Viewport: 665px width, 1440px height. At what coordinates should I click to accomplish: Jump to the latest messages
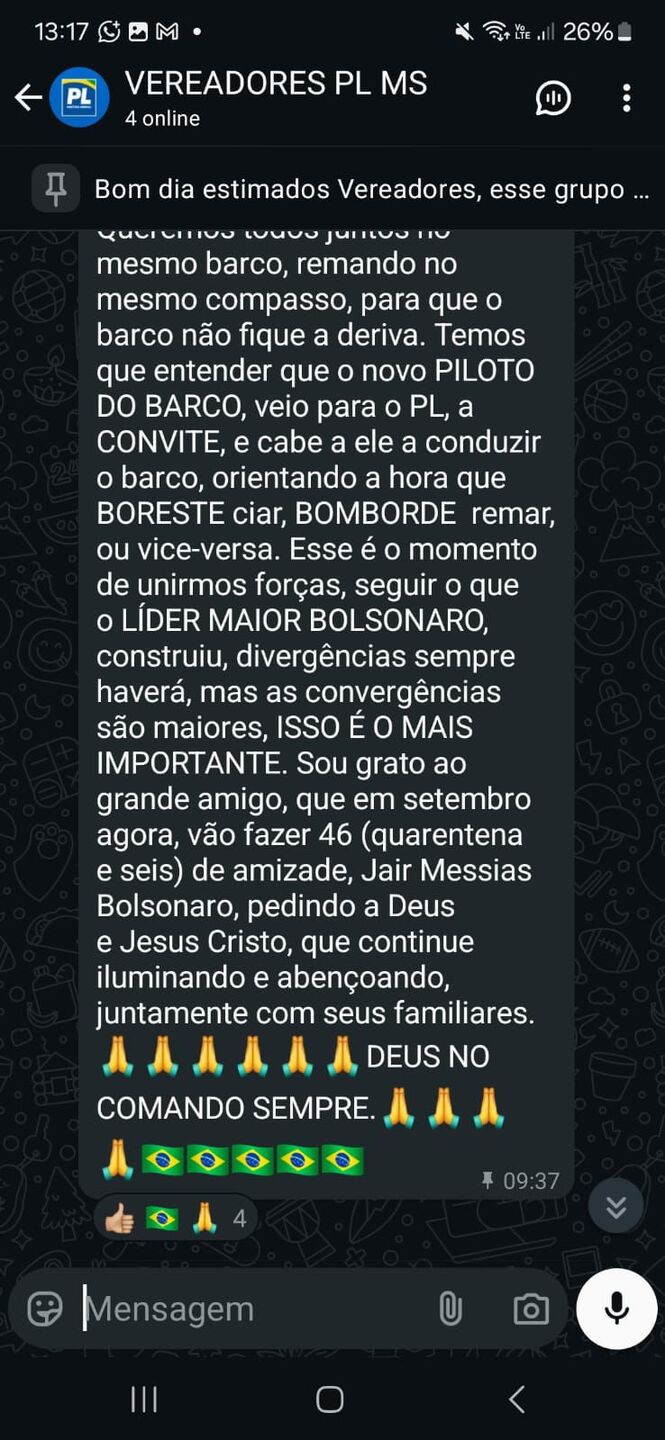pyautogui.click(x=615, y=1207)
